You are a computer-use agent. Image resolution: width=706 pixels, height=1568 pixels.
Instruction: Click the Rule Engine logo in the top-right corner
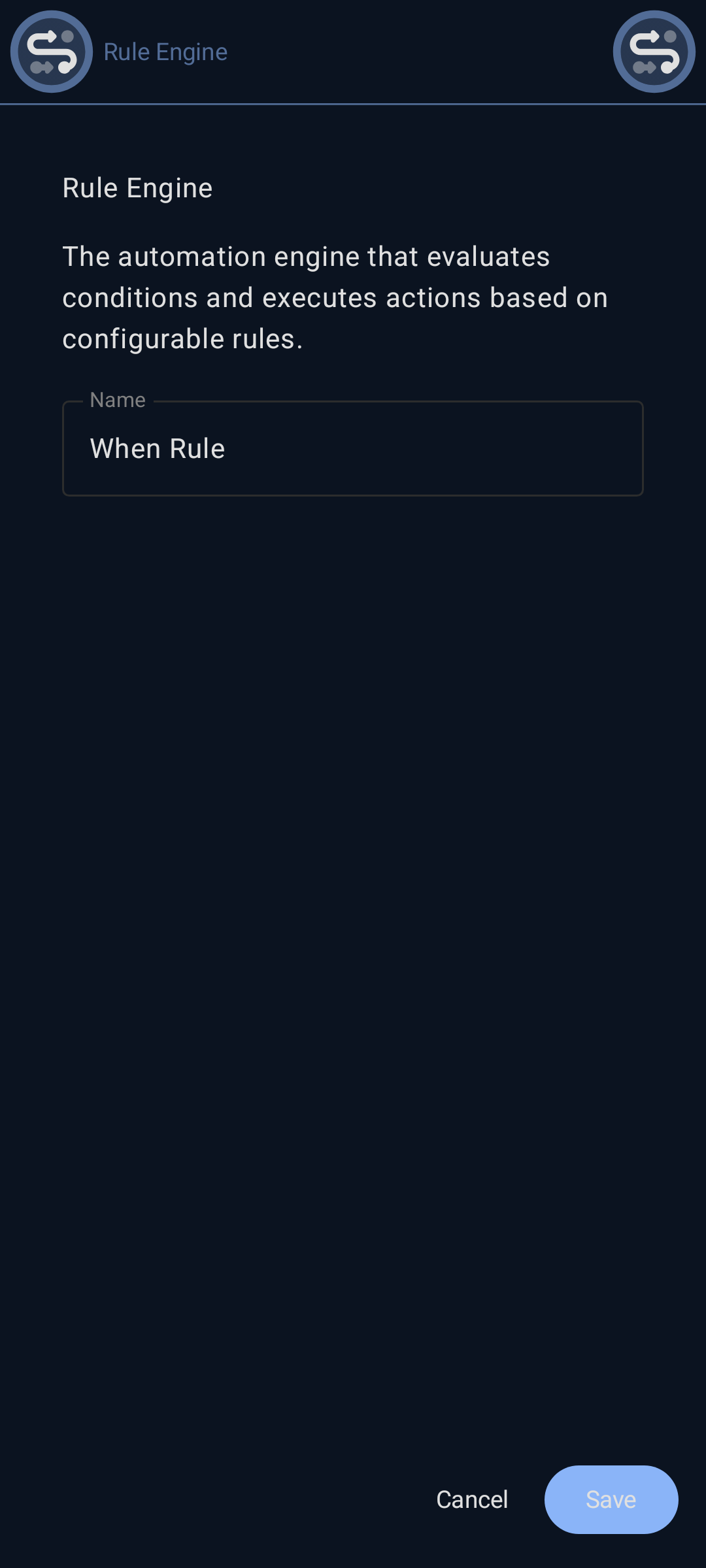pyautogui.click(x=654, y=52)
